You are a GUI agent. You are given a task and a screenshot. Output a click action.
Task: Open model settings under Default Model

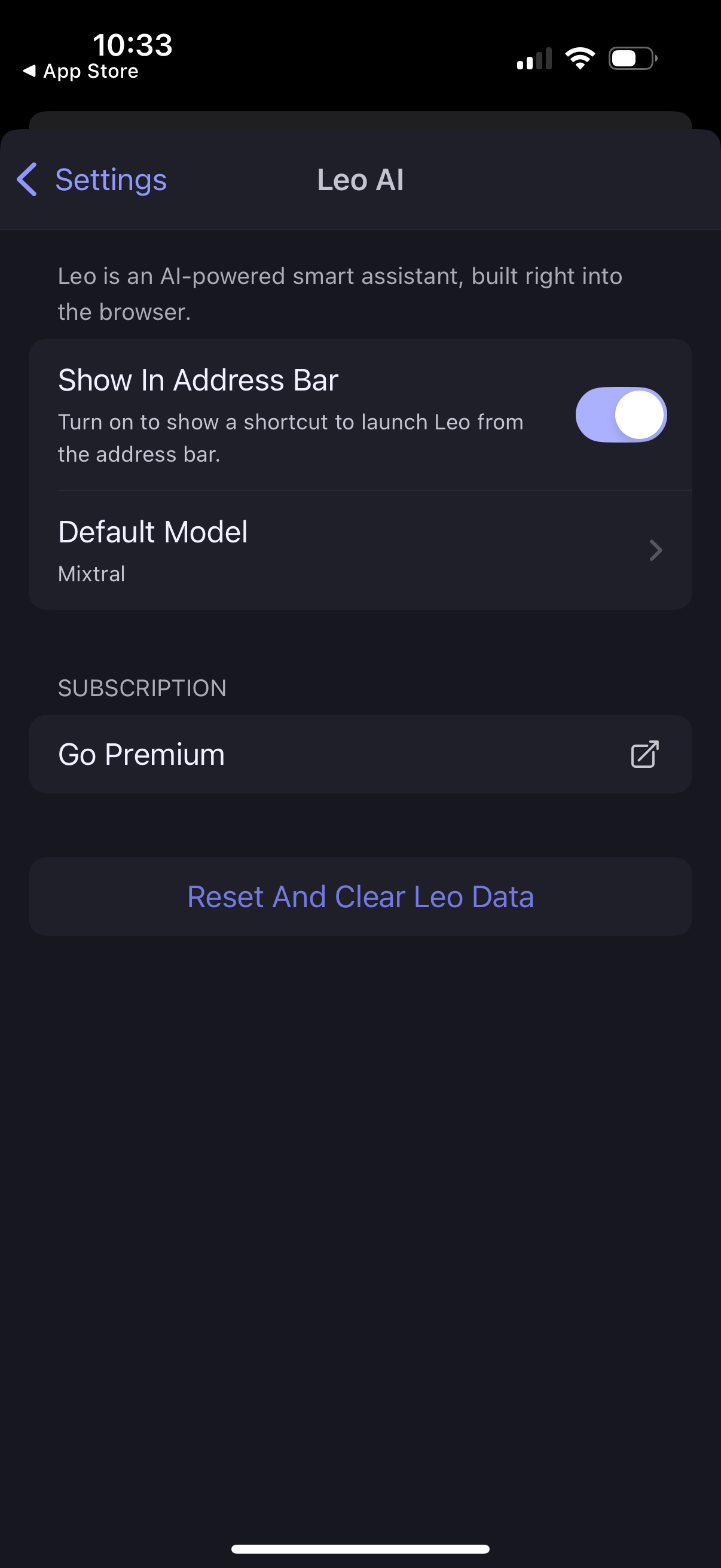361,550
